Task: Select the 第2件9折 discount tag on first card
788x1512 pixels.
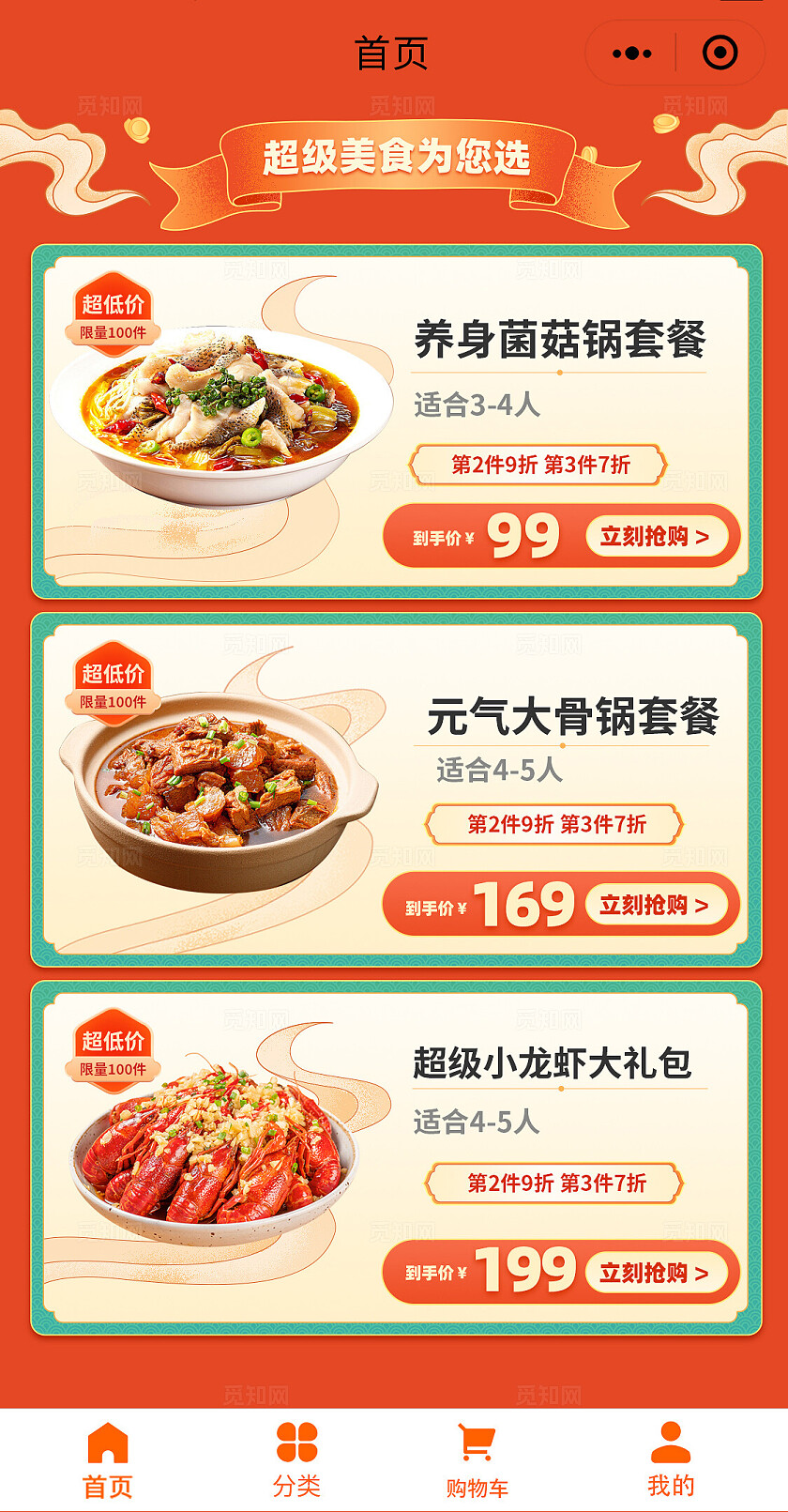Action: click(492, 463)
